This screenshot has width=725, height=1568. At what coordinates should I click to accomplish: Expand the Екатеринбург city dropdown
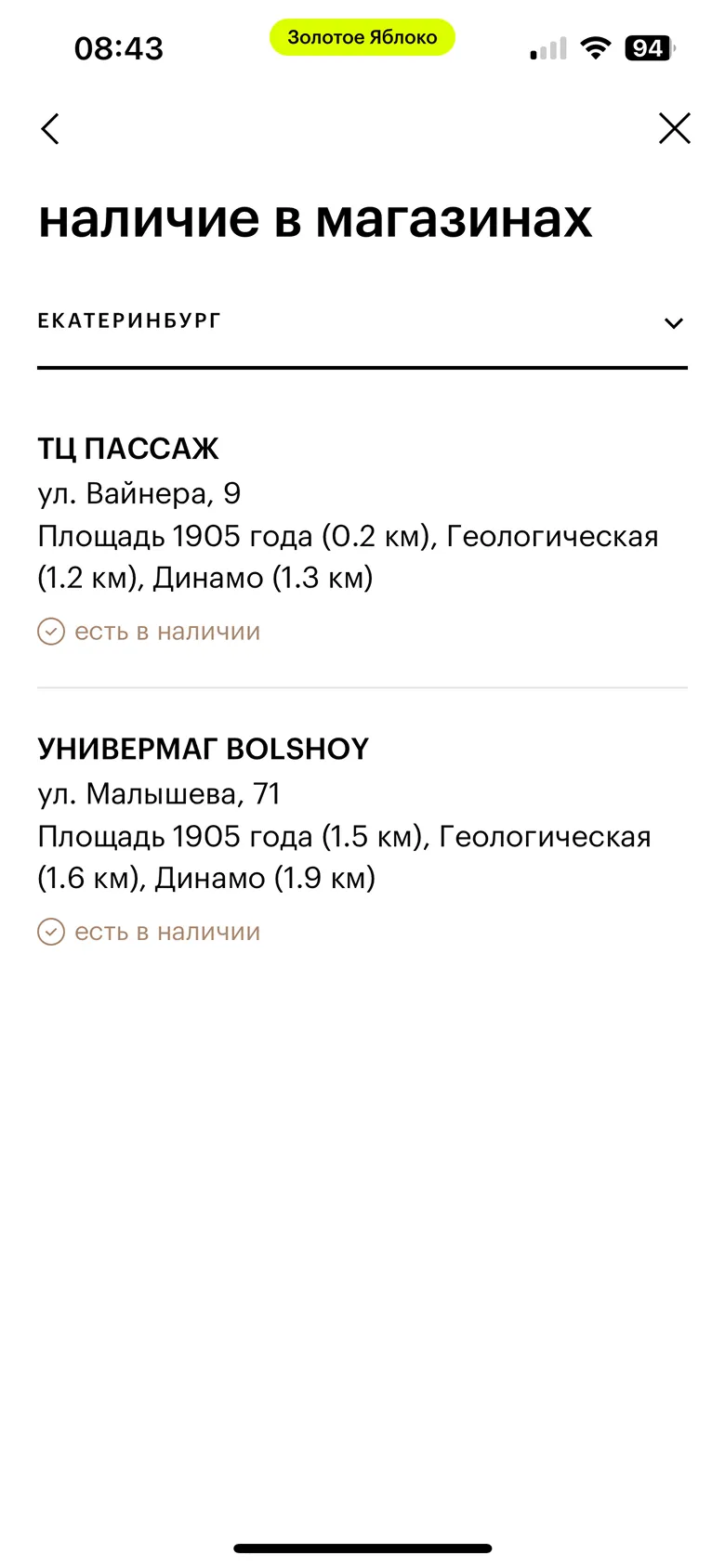673,323
